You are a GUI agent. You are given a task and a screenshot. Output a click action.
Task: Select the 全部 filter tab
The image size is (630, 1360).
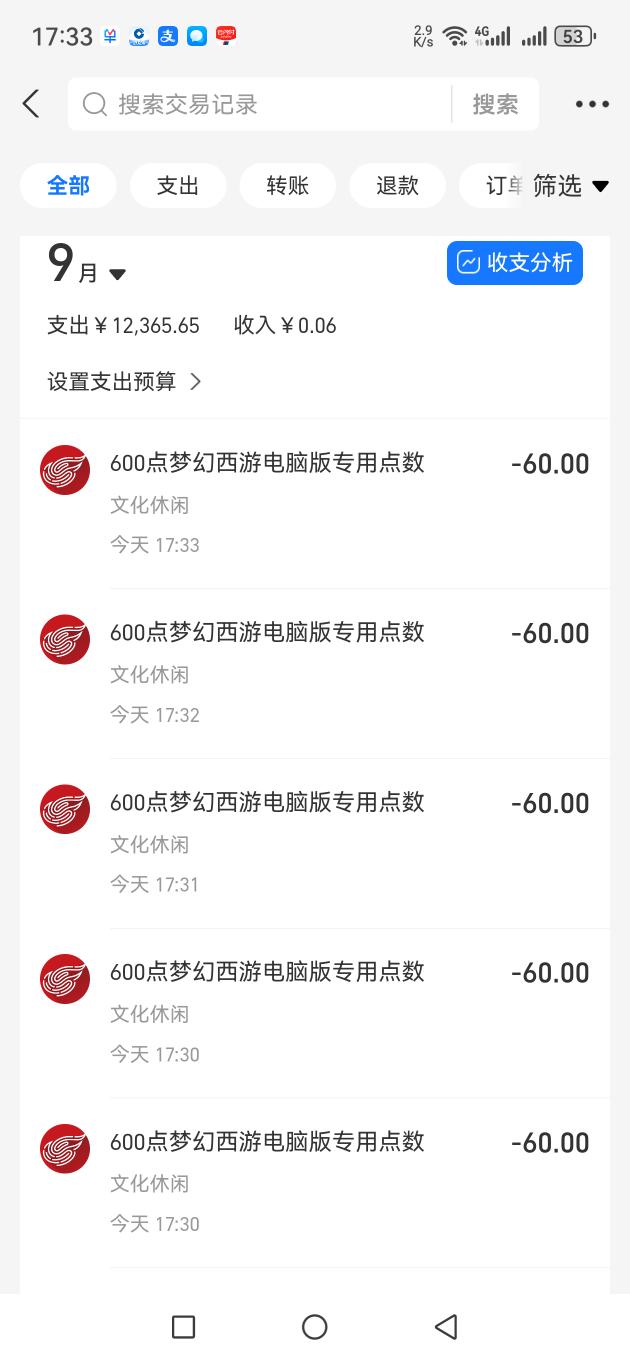click(x=68, y=185)
